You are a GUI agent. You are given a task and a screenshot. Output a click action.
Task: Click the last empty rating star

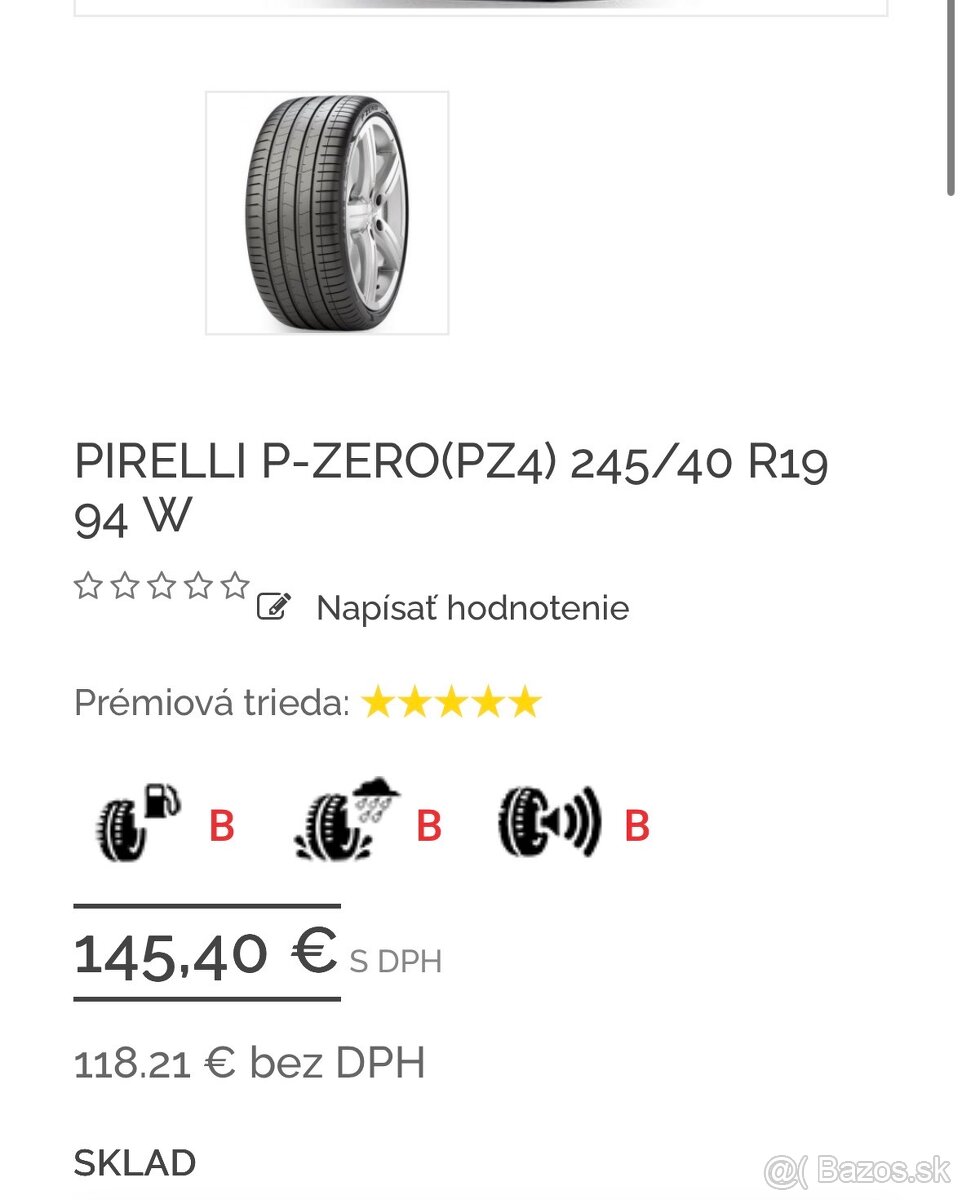click(x=233, y=586)
